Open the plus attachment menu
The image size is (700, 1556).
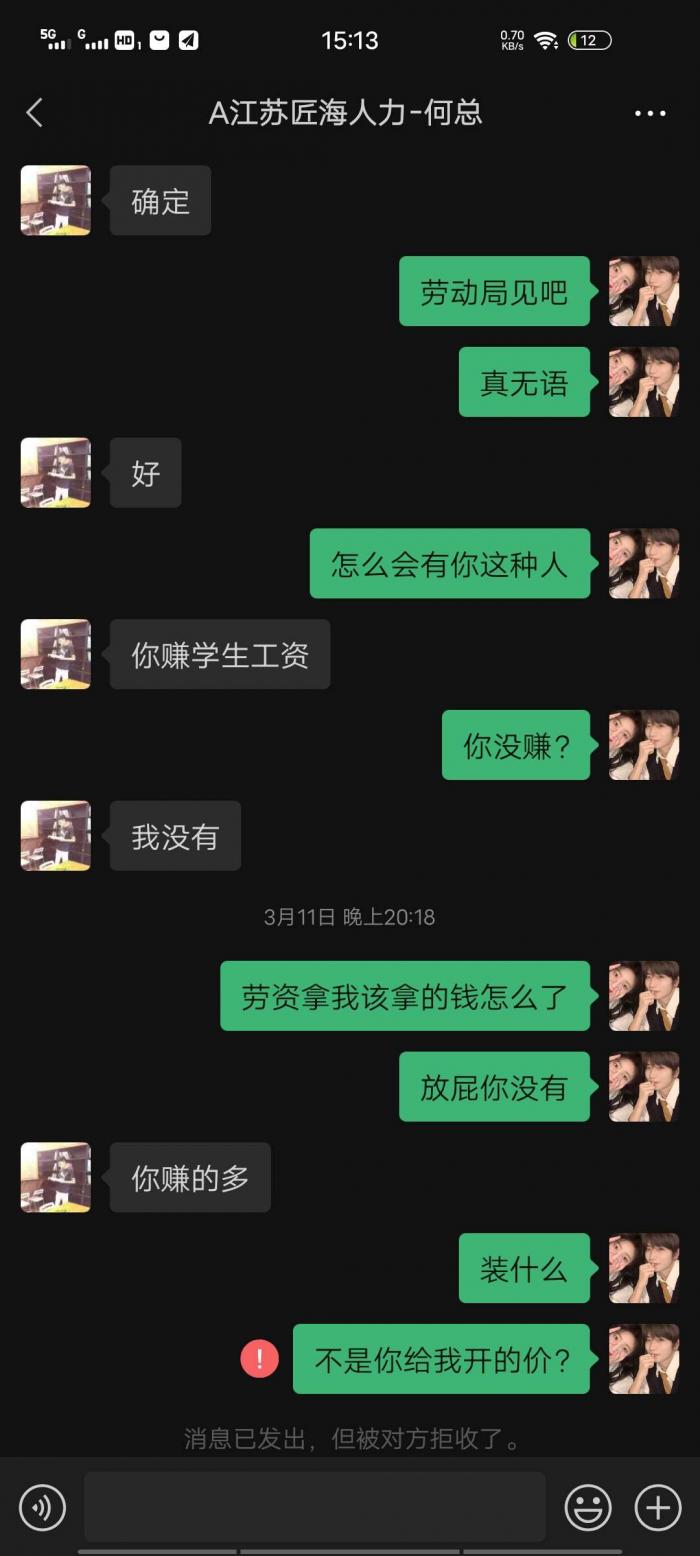[658, 1507]
